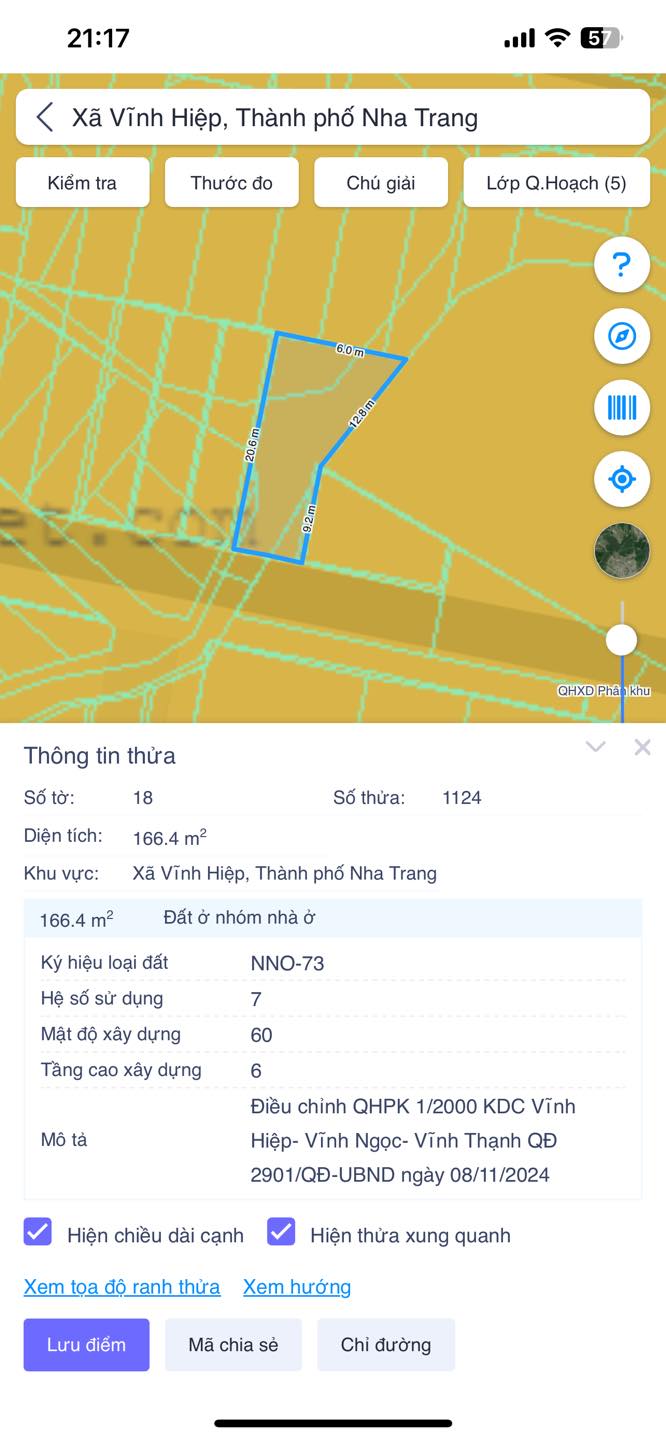Open Xem tọa độ ranh thửa link

tap(122, 1287)
